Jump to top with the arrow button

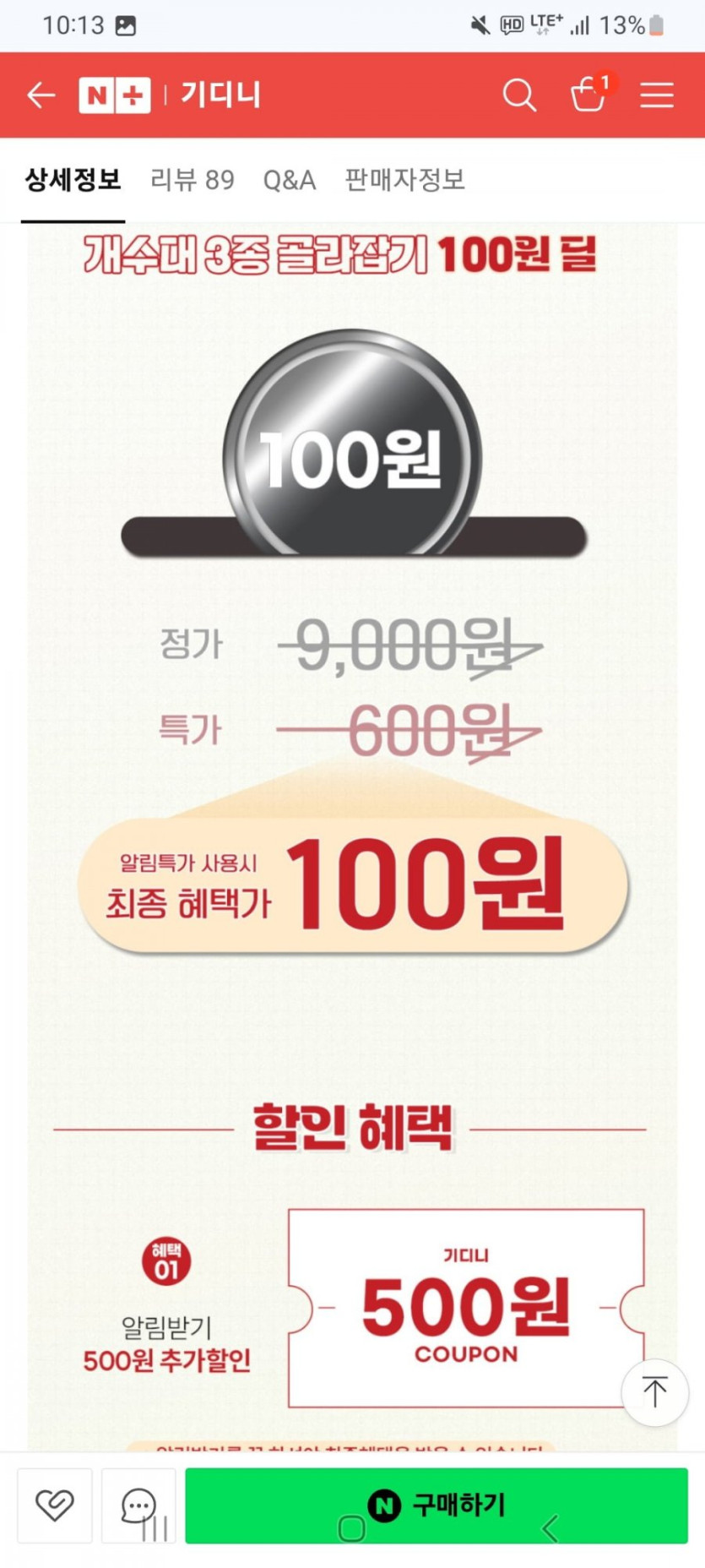pos(654,1392)
